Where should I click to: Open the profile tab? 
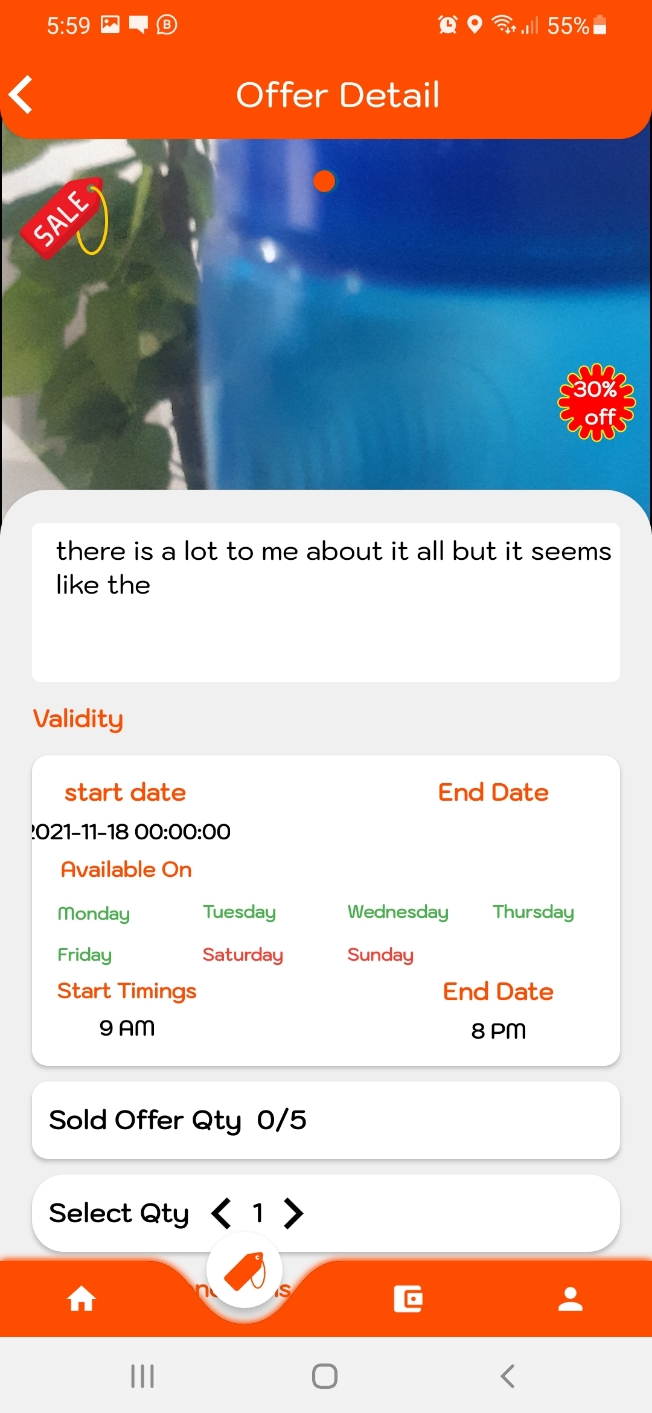tap(570, 1299)
